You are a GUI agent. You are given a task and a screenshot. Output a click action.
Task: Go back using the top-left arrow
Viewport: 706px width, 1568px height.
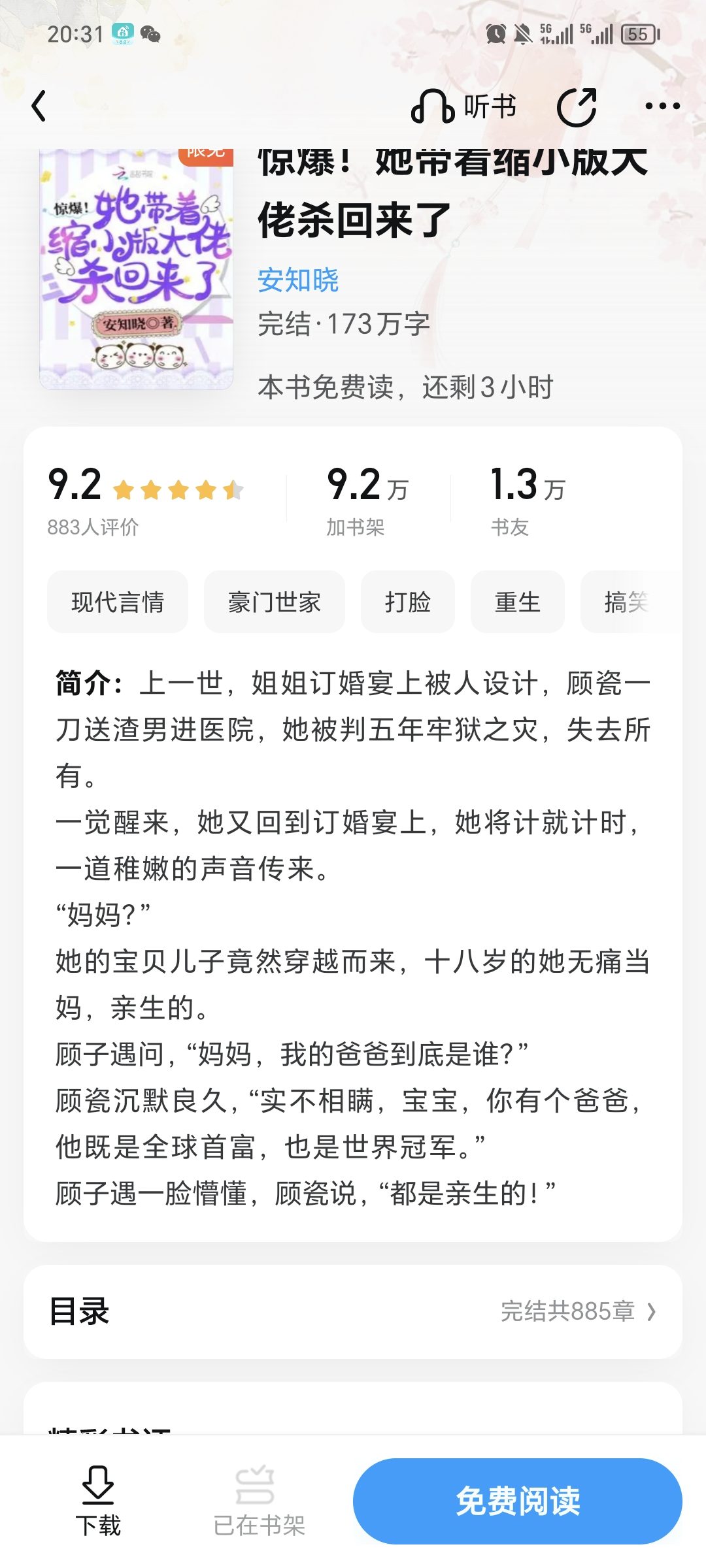tap(39, 106)
